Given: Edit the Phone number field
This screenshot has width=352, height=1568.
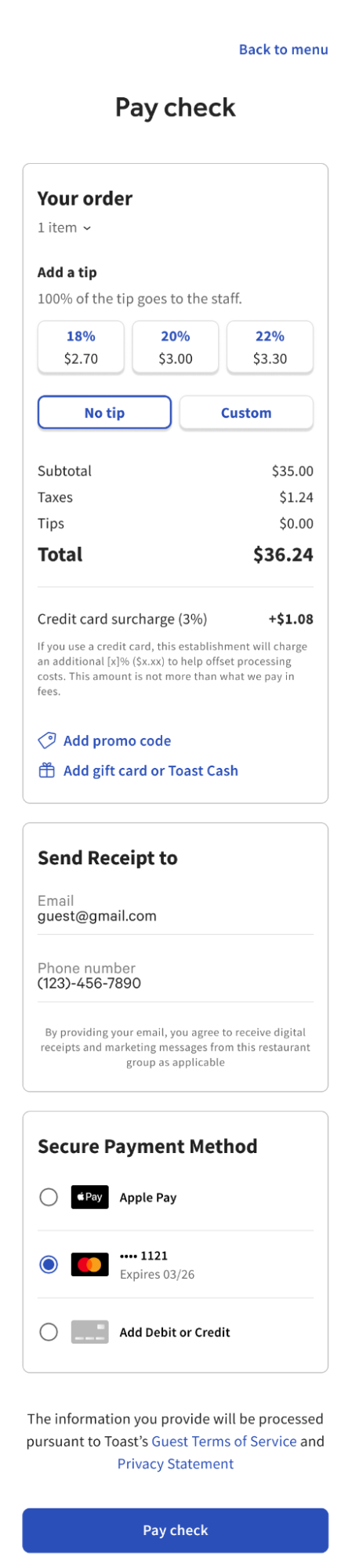Looking at the screenshot, I should coord(176,977).
